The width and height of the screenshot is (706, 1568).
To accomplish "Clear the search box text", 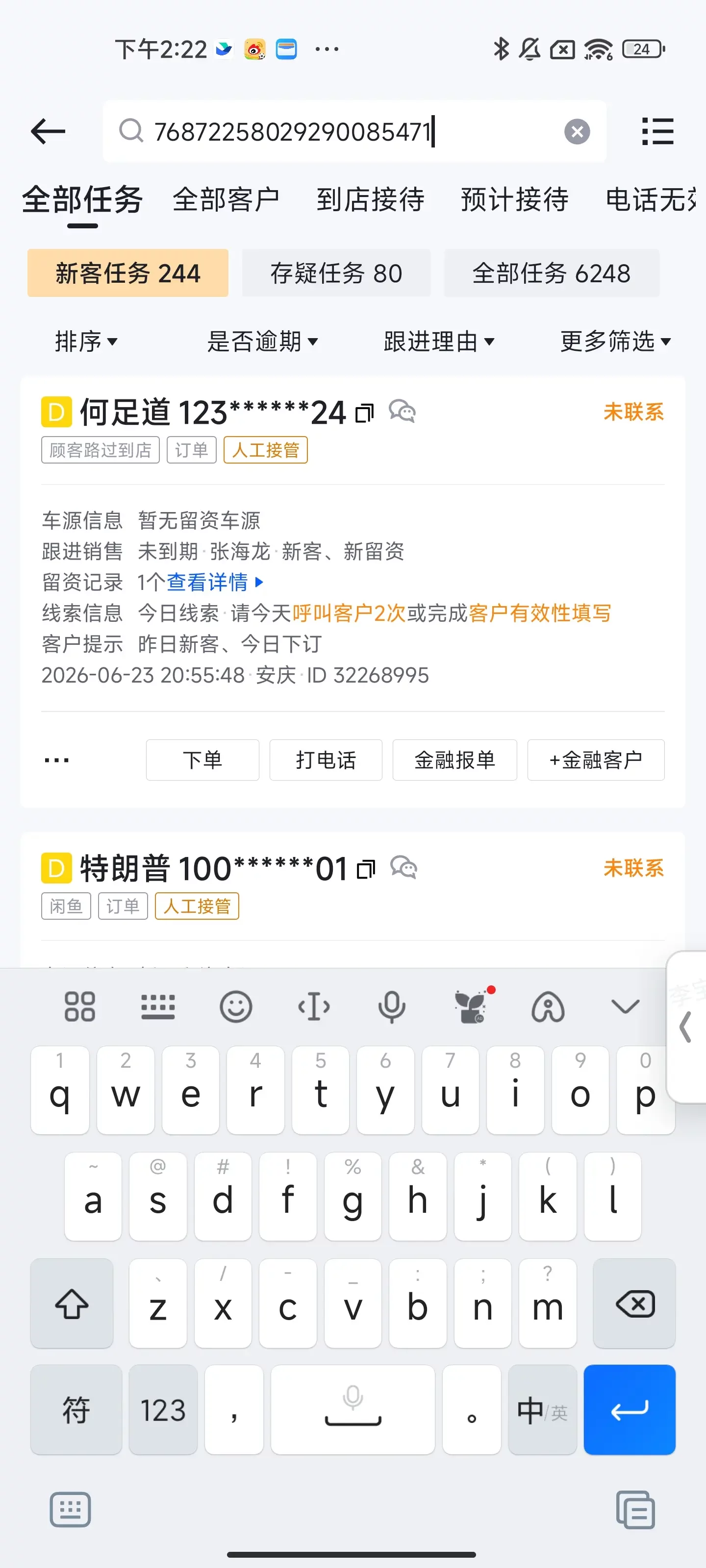I will 576,131.
